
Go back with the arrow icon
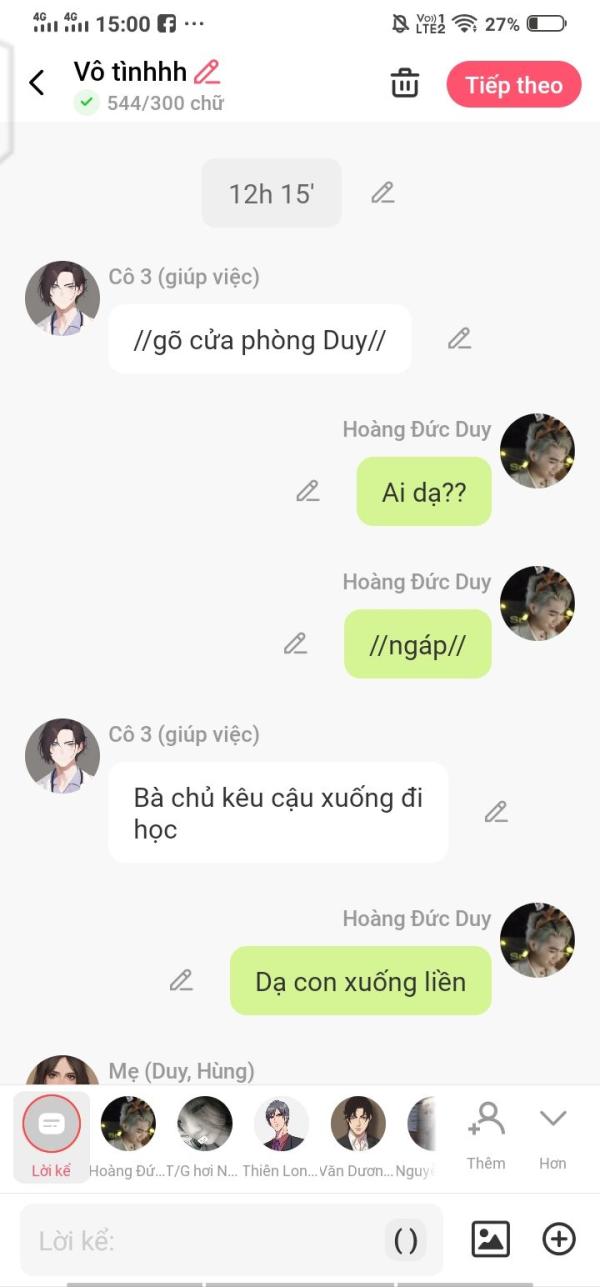click(x=37, y=83)
